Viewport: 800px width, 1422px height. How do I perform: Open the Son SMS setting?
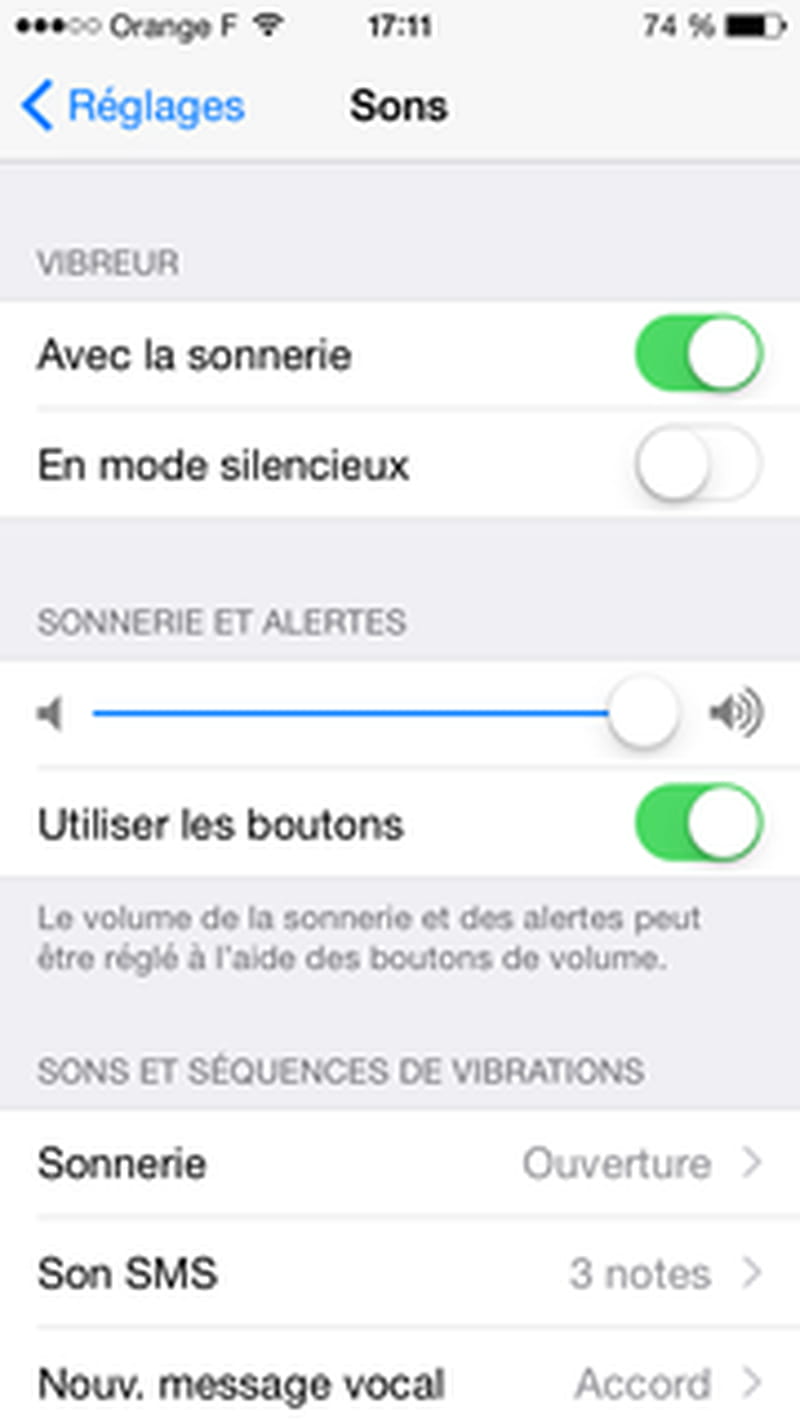click(400, 1274)
